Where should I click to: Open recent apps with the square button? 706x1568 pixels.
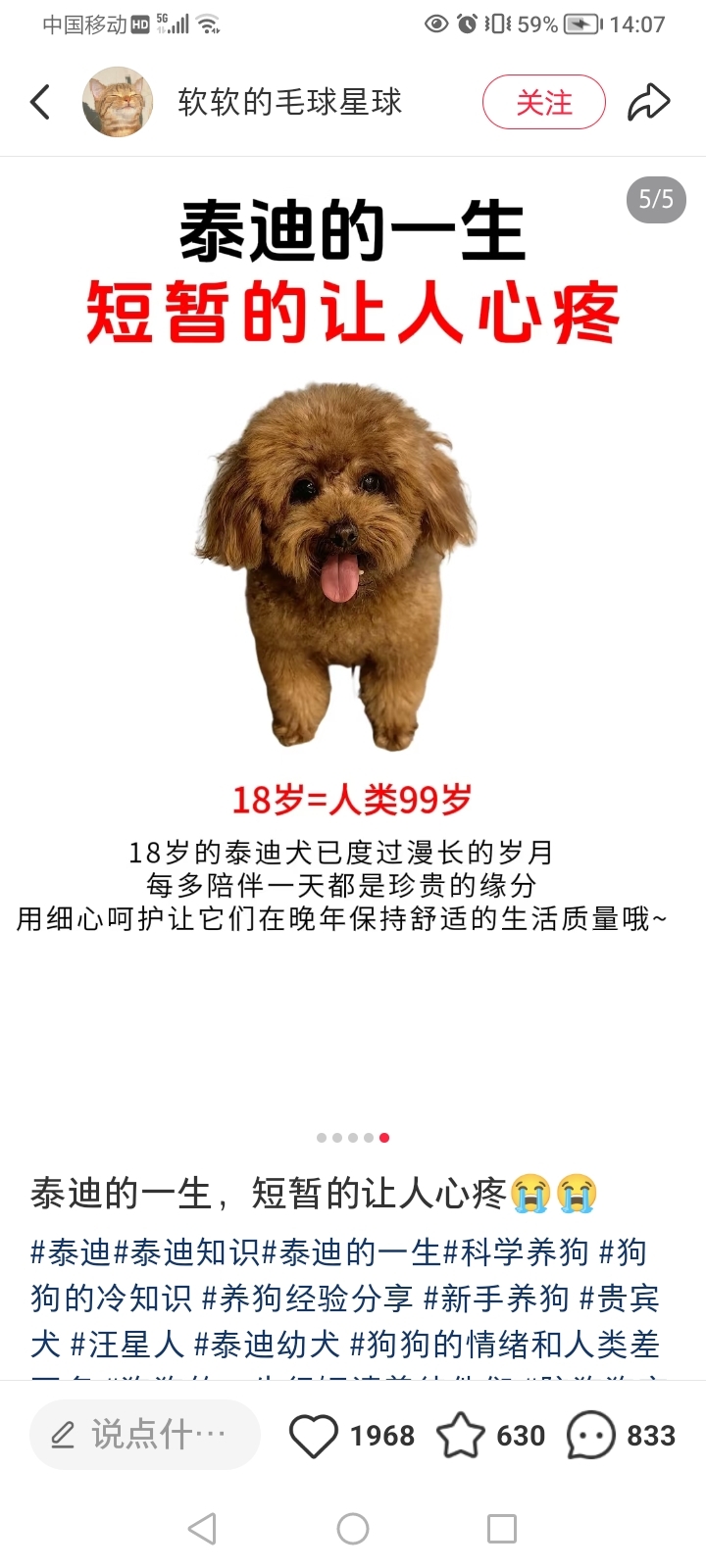point(502,1529)
